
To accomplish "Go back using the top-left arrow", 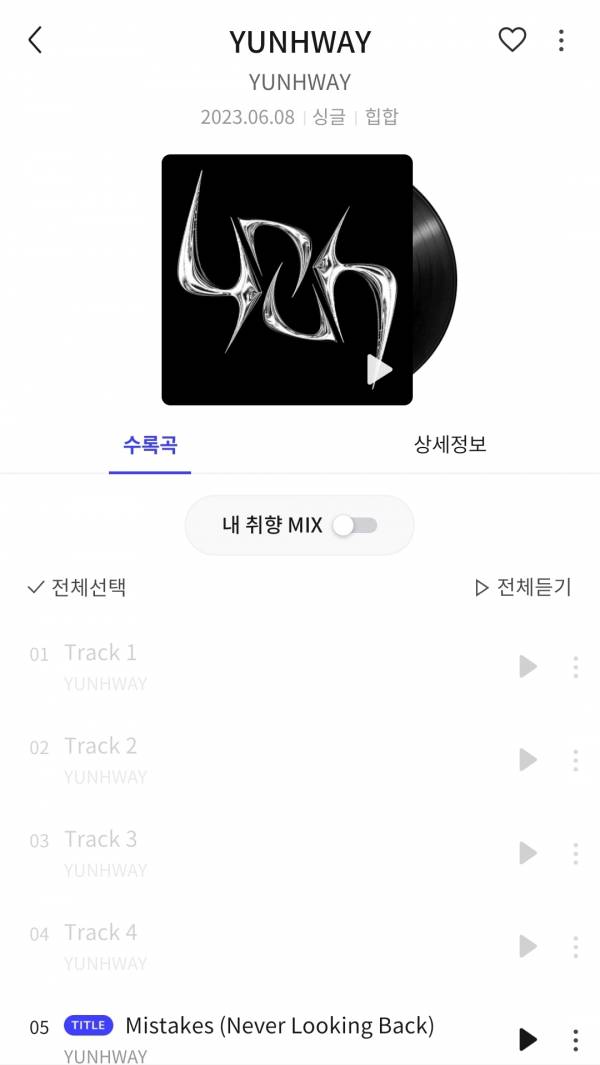I will pyautogui.click(x=36, y=40).
